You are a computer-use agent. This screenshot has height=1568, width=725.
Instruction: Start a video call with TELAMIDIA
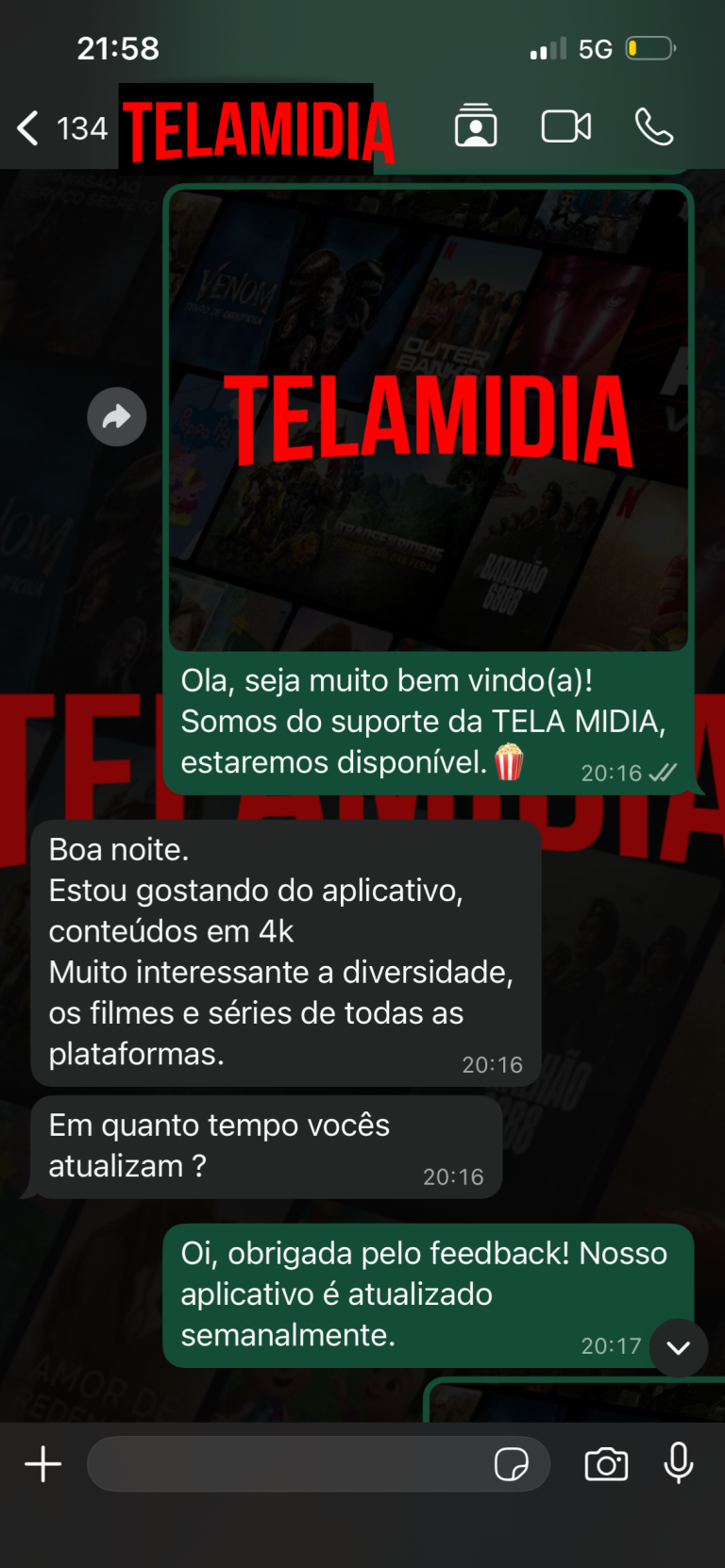point(566,126)
